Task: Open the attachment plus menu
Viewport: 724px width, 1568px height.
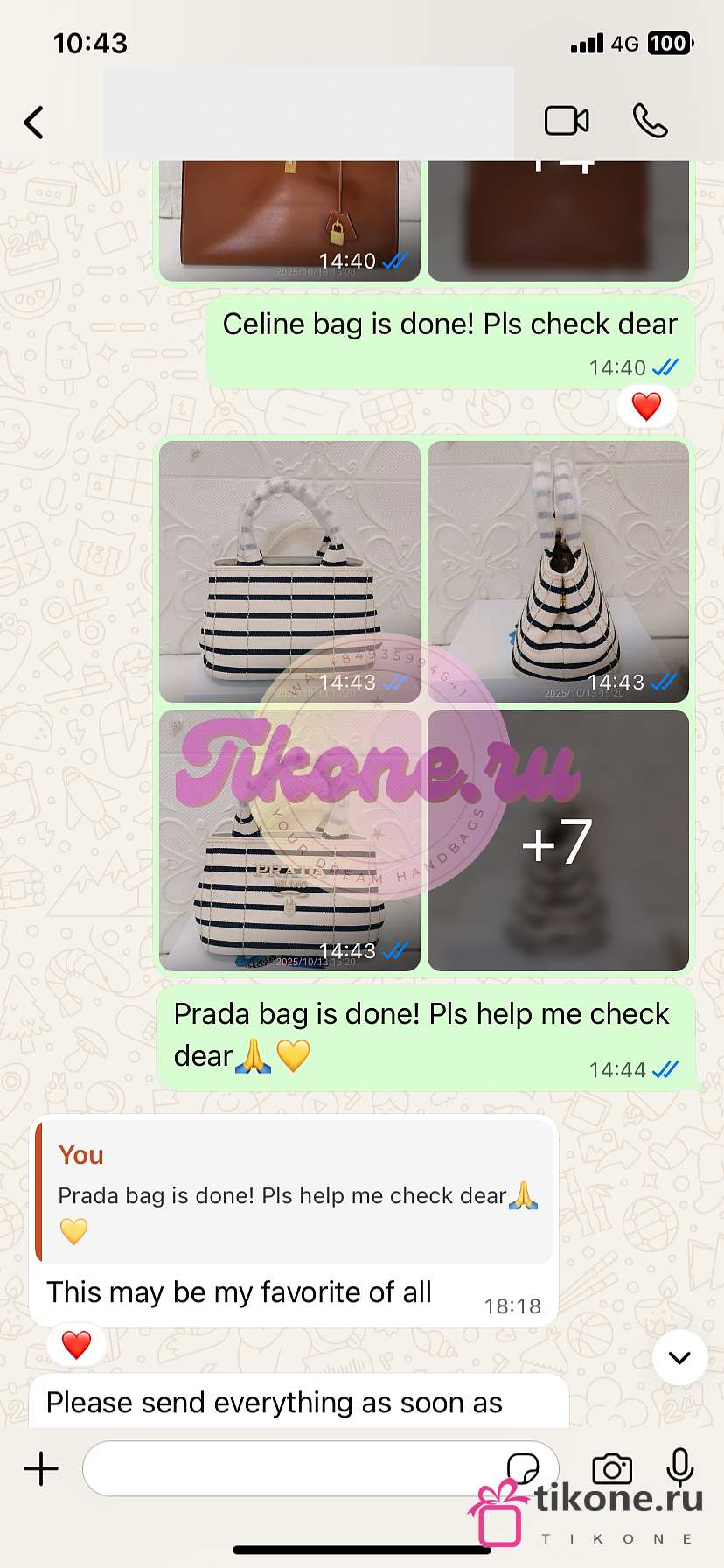Action: [x=41, y=1468]
